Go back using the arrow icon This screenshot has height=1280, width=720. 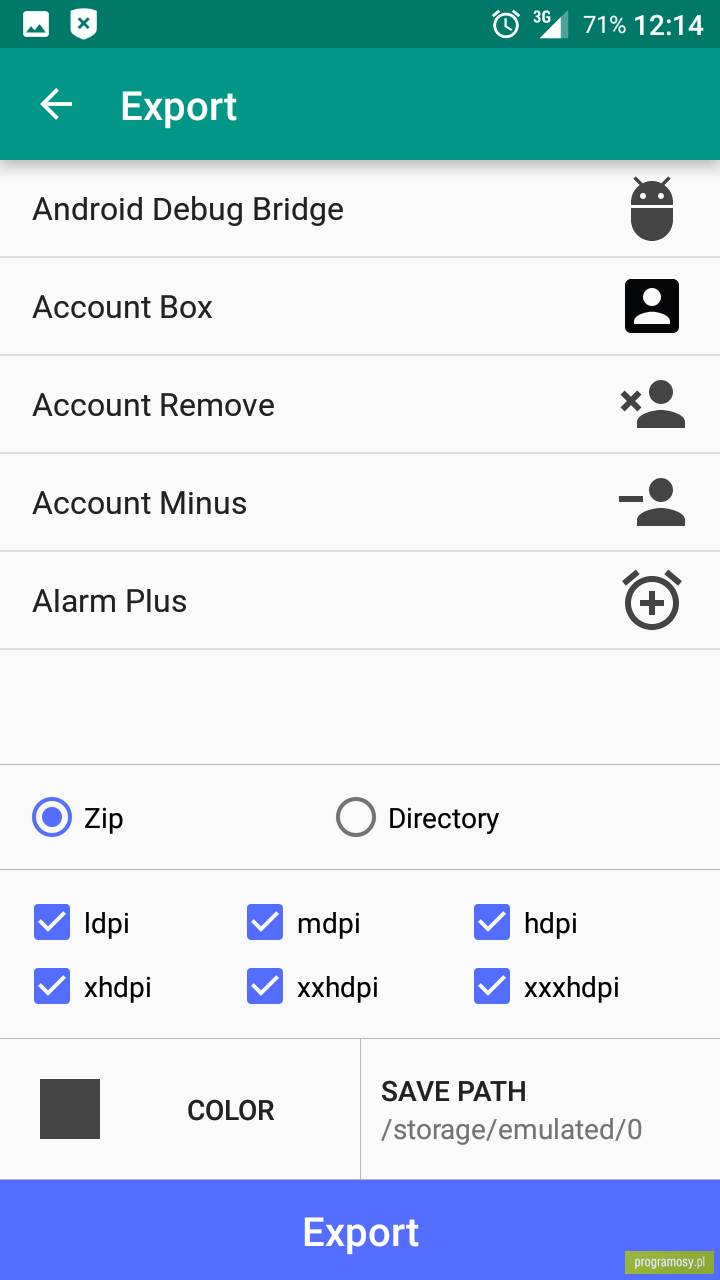[x=56, y=104]
